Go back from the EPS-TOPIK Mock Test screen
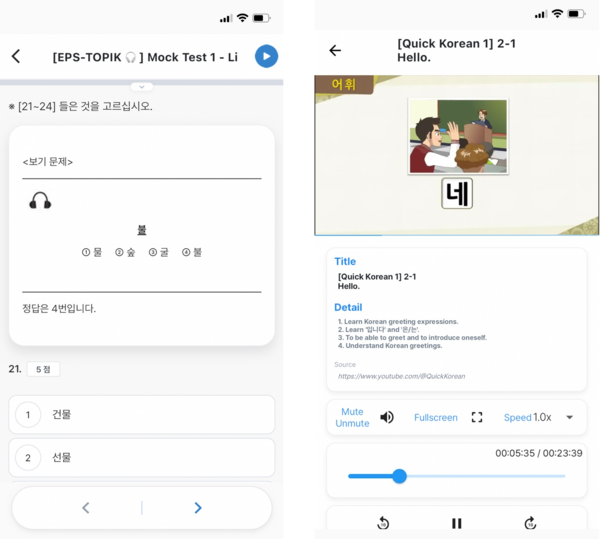The width and height of the screenshot is (600, 539). click(16, 57)
